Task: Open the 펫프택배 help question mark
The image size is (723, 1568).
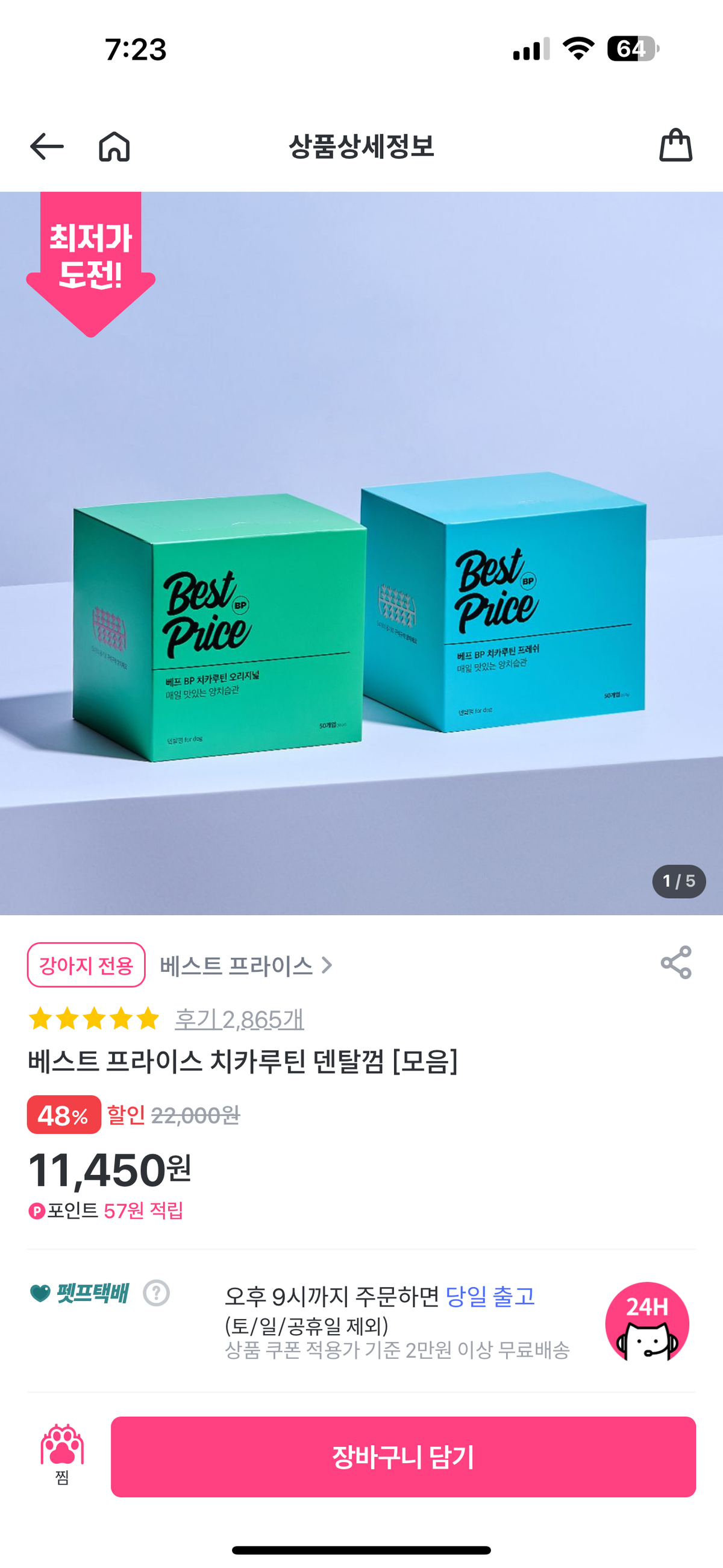Action: (x=157, y=1293)
